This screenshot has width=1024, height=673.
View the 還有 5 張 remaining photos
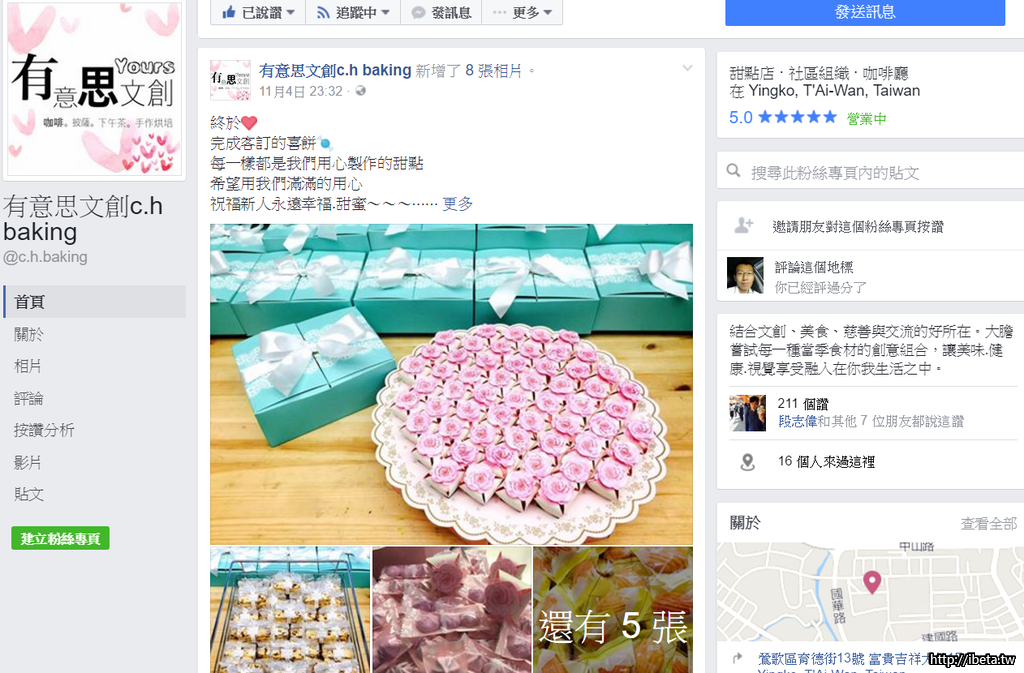pos(613,610)
